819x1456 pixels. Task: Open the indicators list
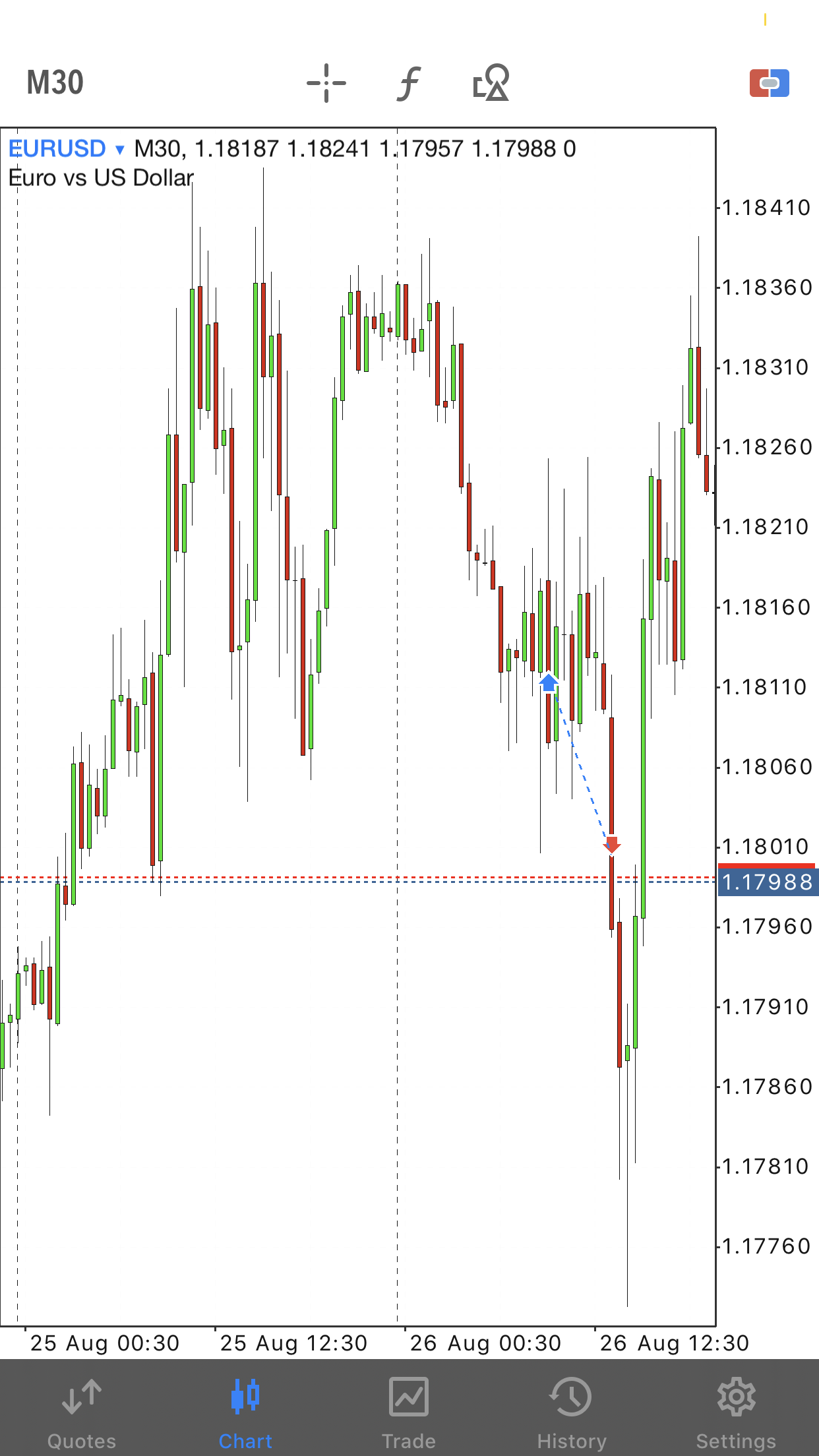pos(409,83)
